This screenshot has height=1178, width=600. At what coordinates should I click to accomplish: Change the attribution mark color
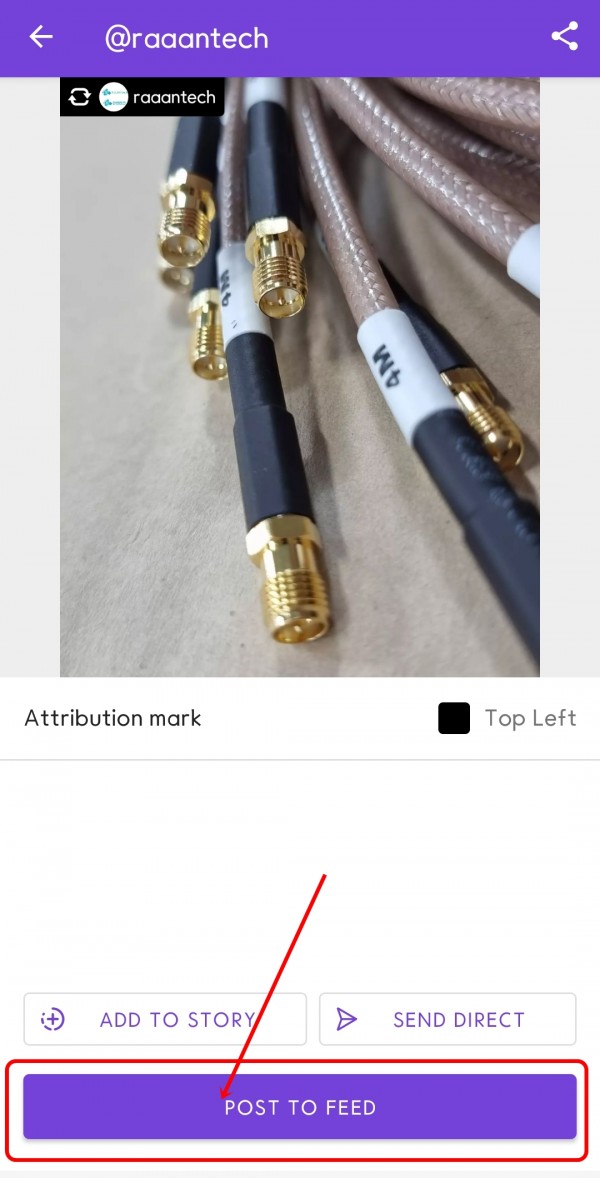pos(454,718)
